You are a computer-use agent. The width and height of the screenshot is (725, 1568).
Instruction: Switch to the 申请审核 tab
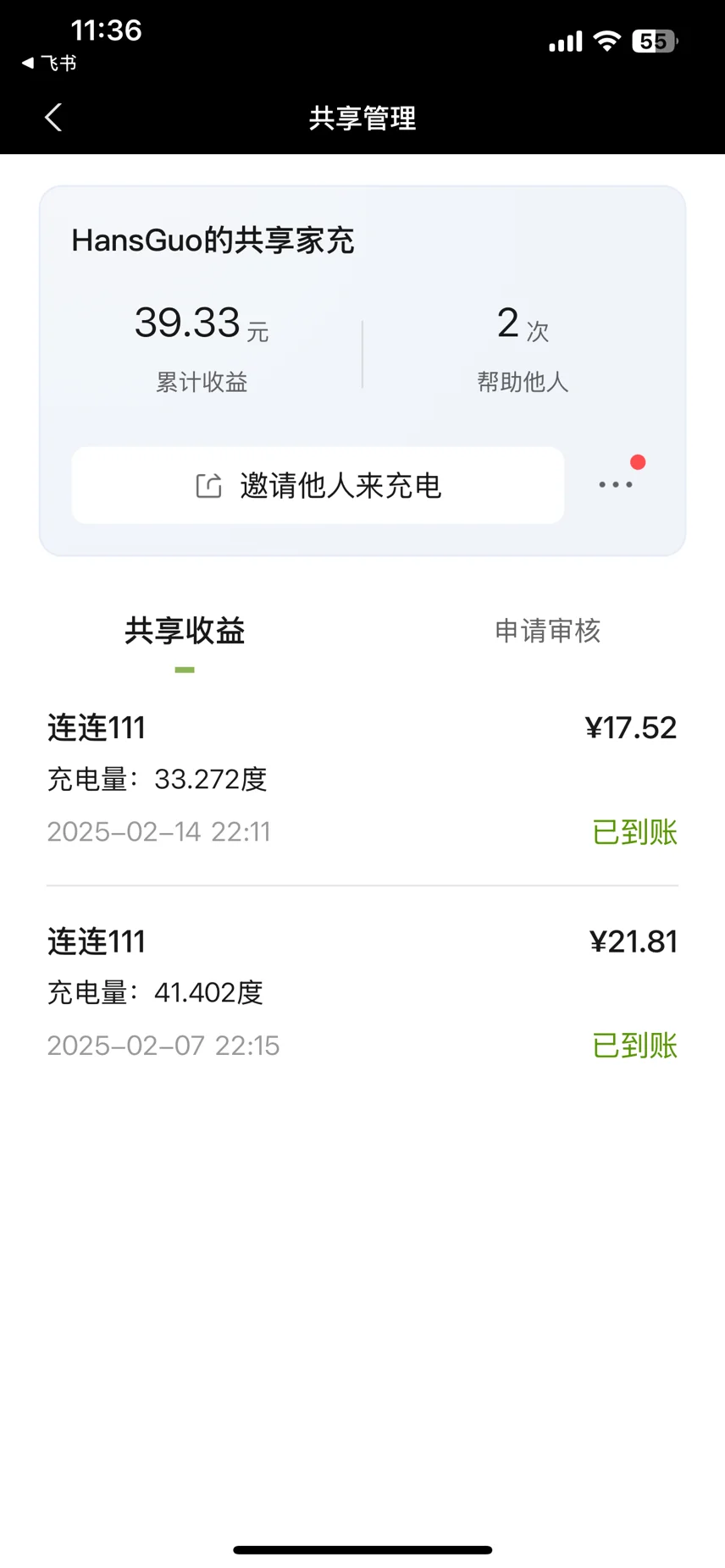547,631
